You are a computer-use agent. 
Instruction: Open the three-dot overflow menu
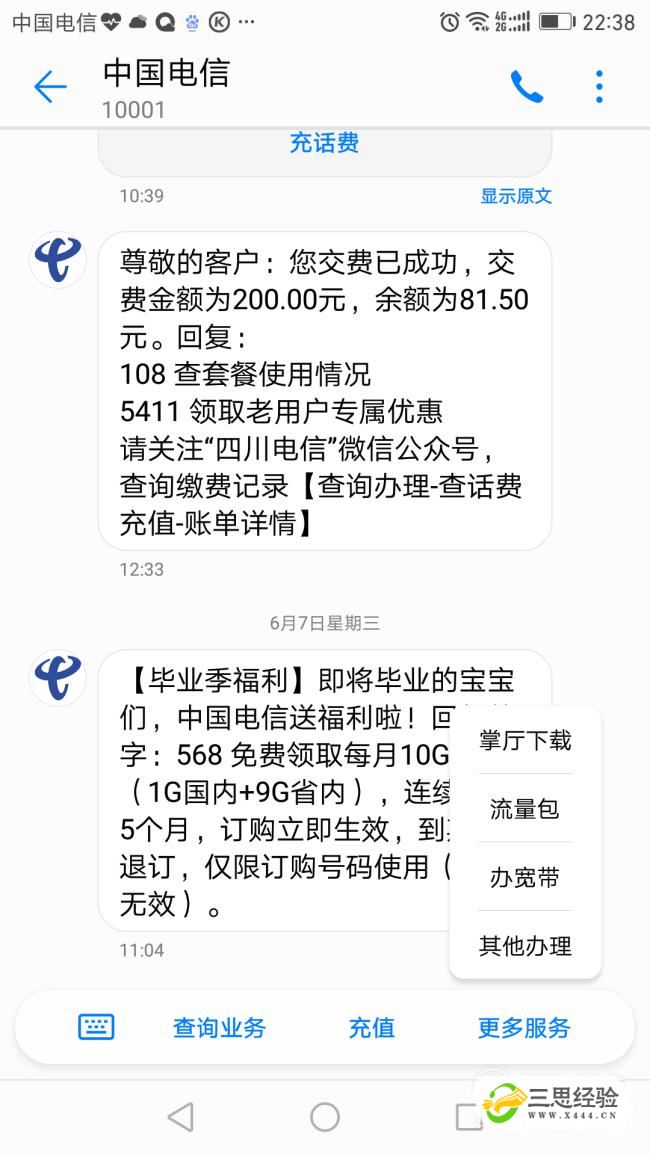(599, 87)
